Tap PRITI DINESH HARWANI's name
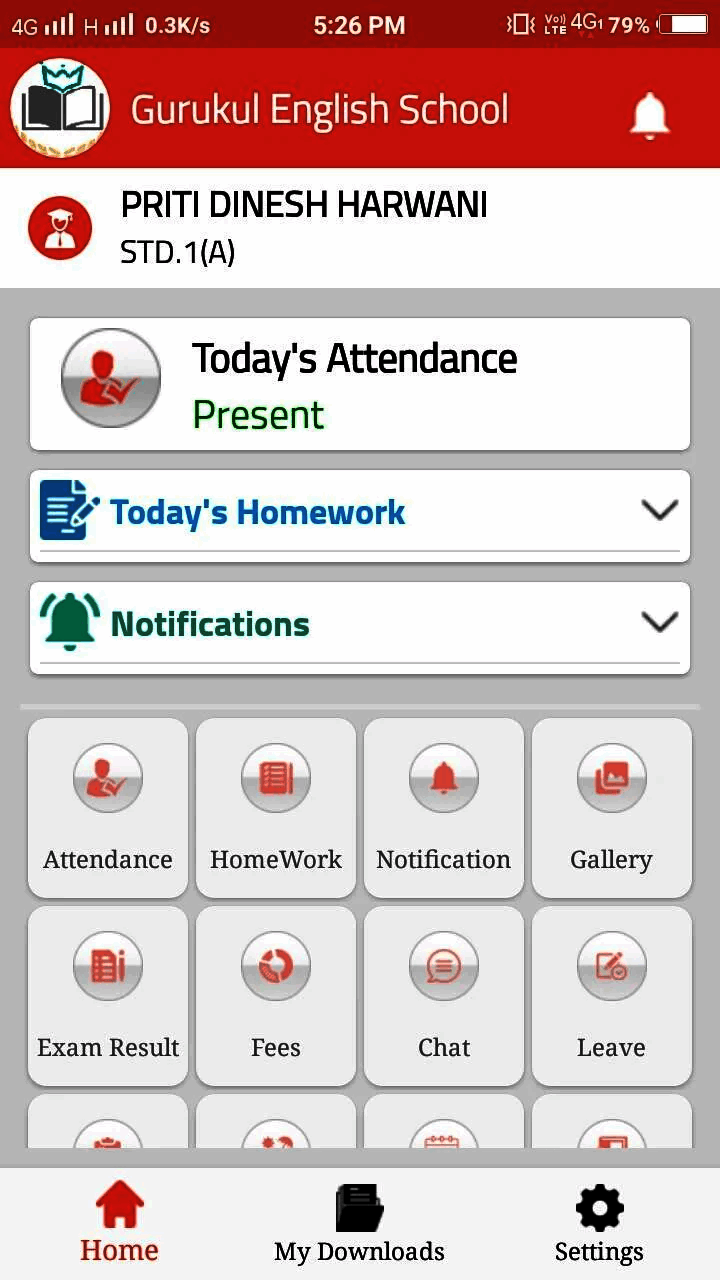The height and width of the screenshot is (1280, 720). (x=304, y=204)
